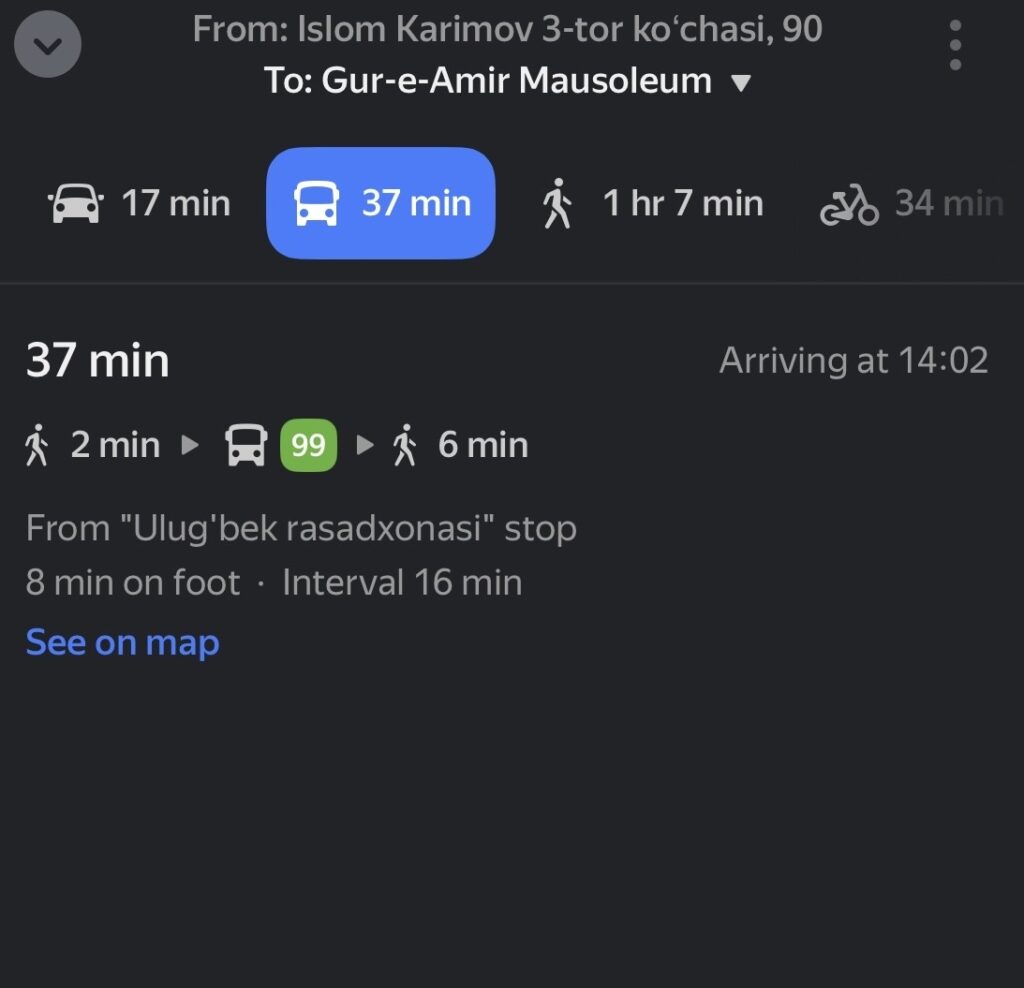The height and width of the screenshot is (988, 1024).
Task: Tap the See on map link
Action: tap(122, 642)
